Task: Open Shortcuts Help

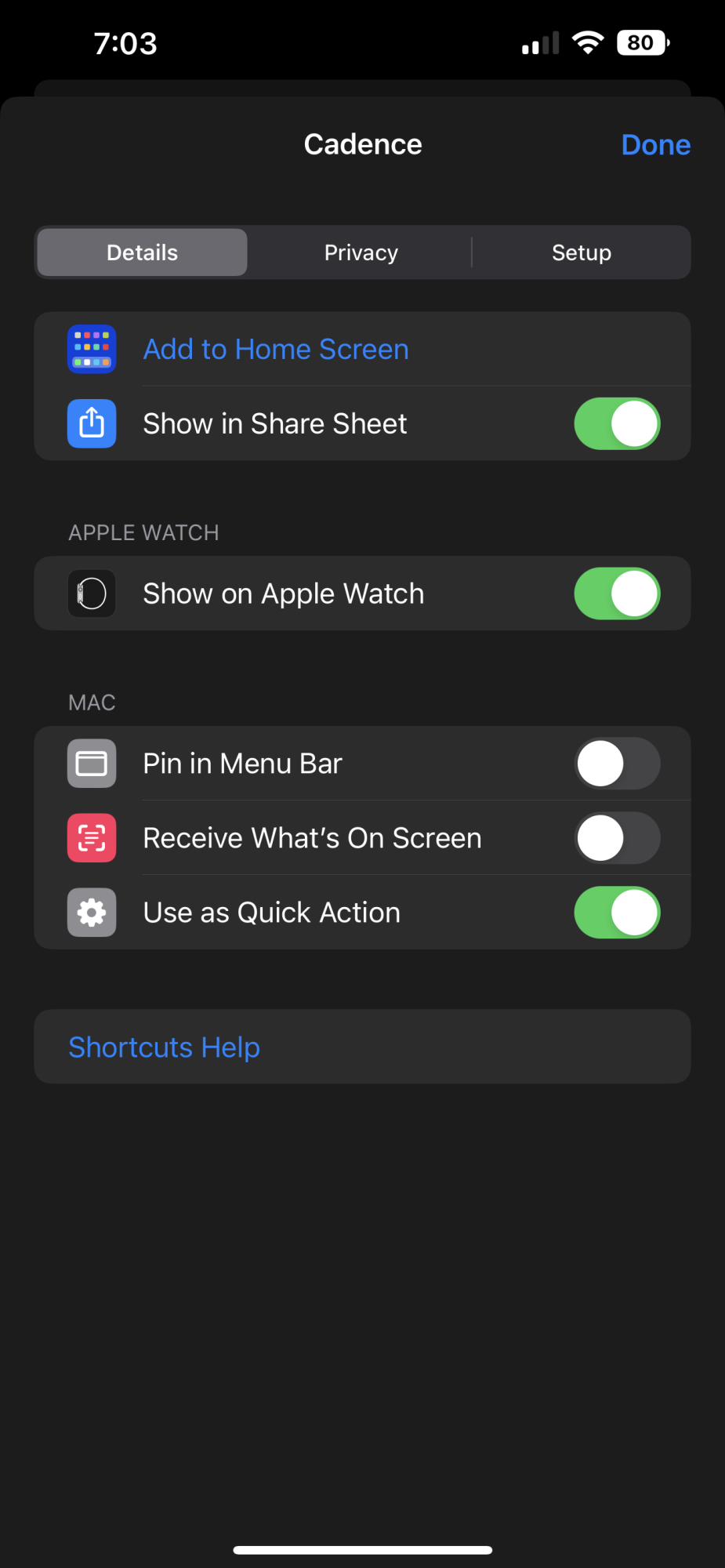Action: pos(362,1047)
